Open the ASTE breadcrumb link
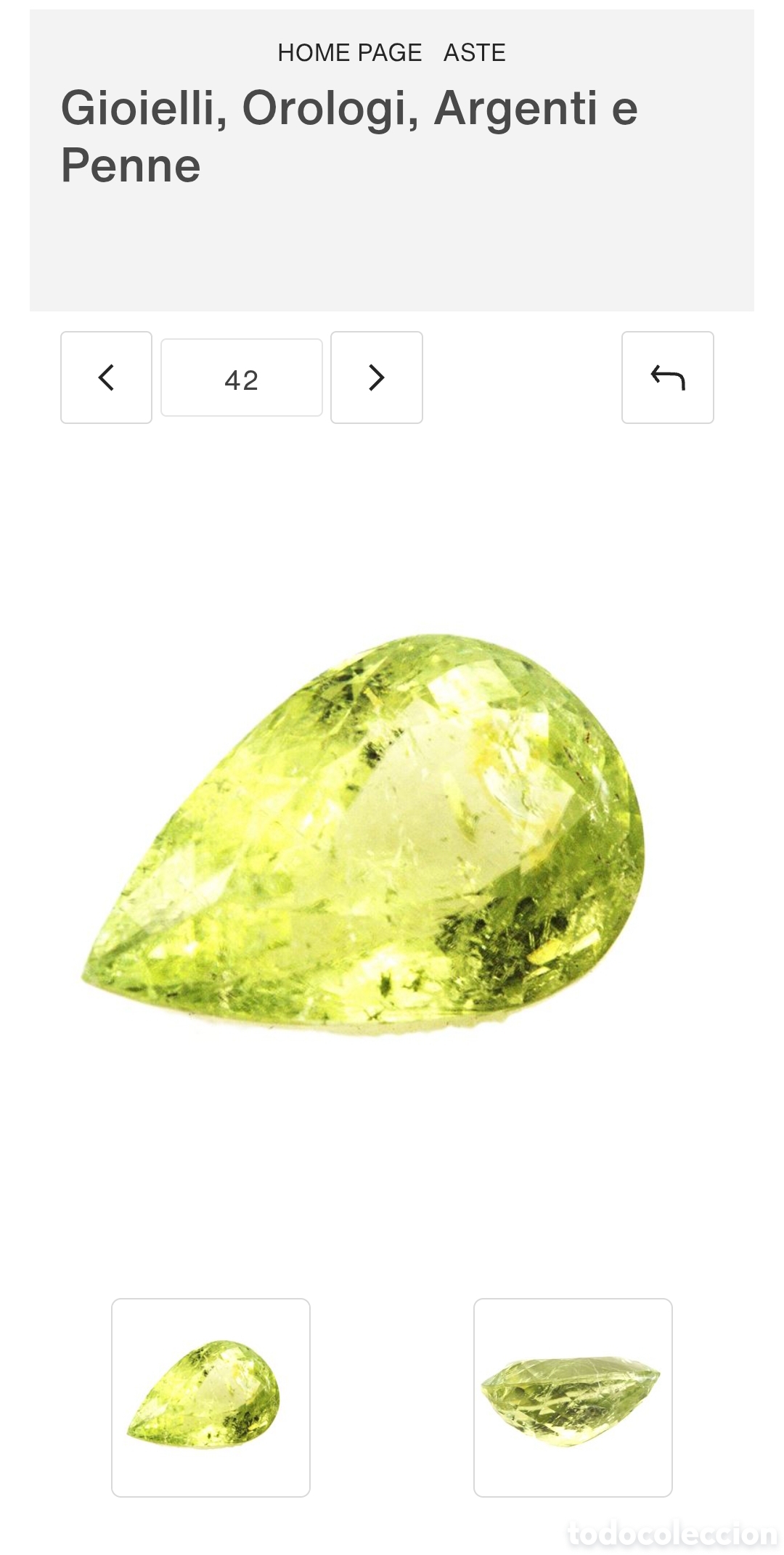 click(474, 53)
